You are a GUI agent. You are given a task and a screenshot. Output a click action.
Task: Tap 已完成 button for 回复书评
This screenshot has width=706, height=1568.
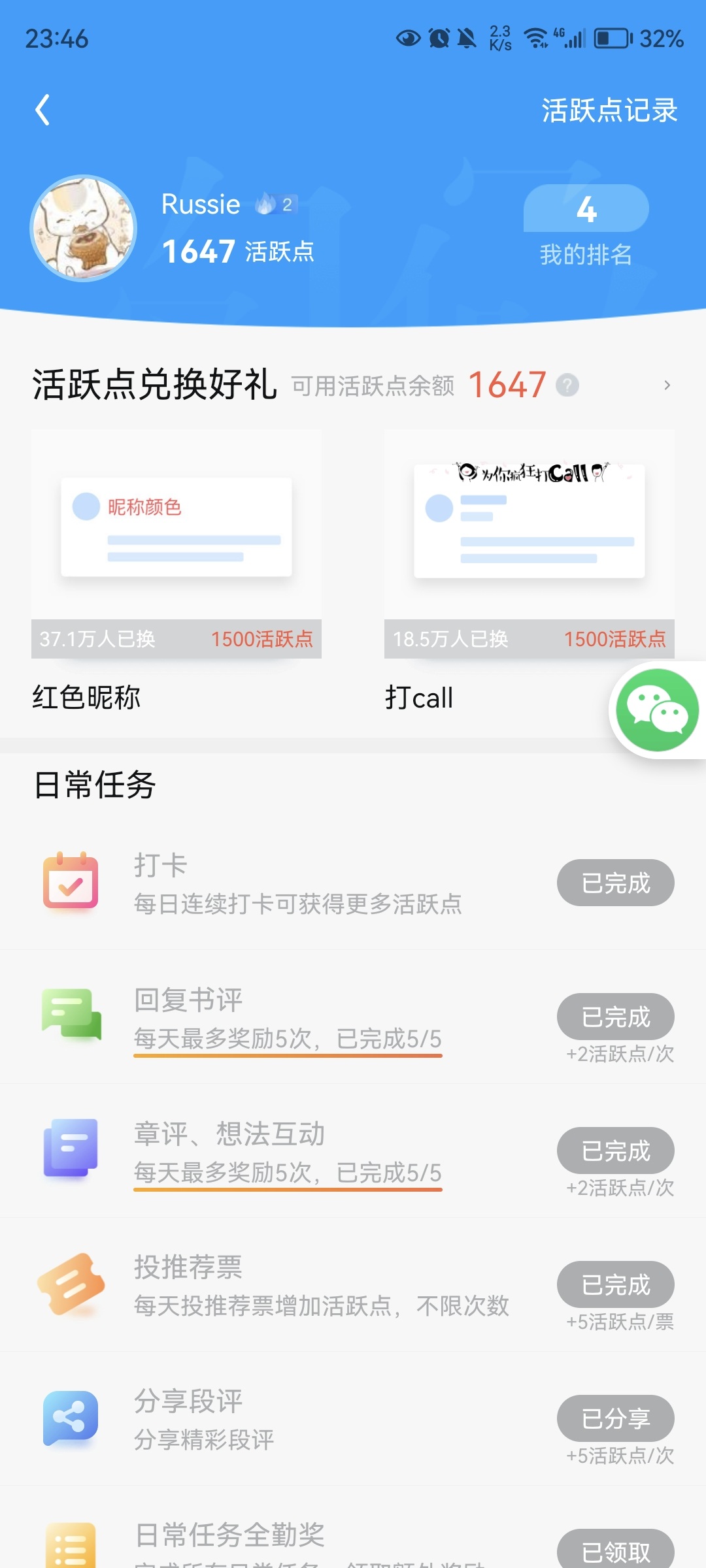pyautogui.click(x=615, y=1017)
